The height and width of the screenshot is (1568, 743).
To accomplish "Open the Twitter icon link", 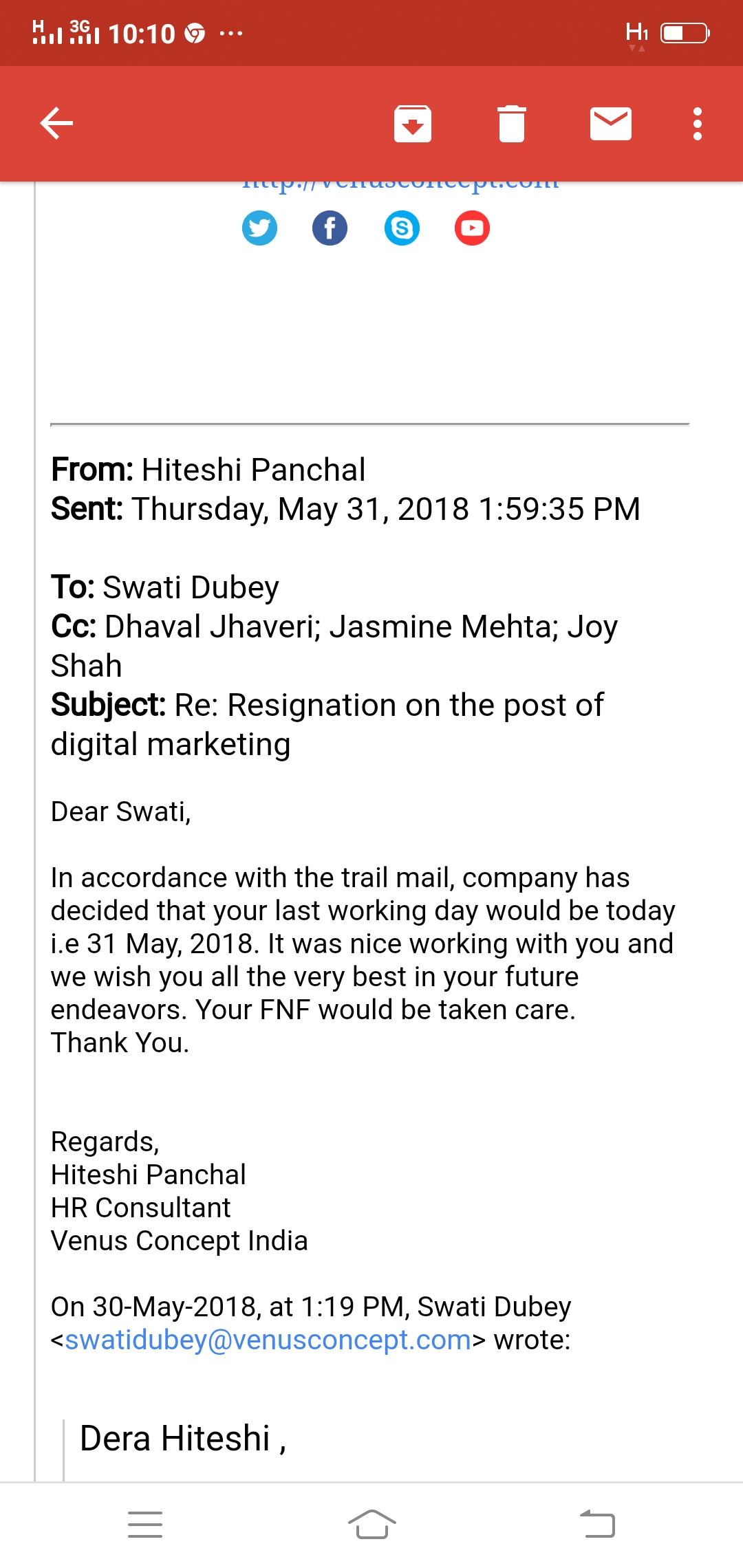I will 259,228.
